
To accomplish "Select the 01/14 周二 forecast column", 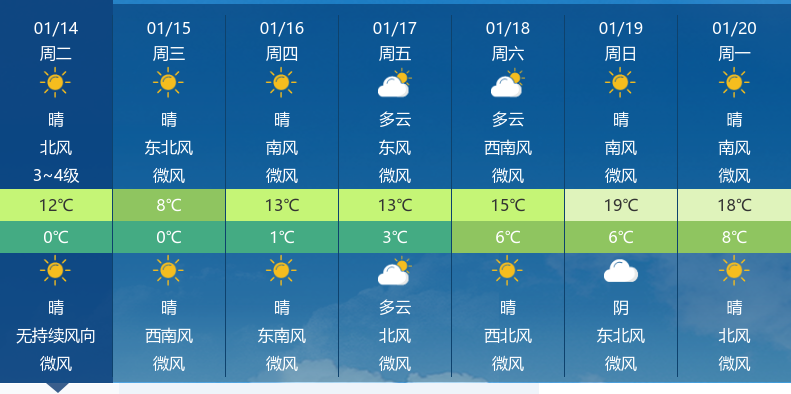I will [56, 192].
